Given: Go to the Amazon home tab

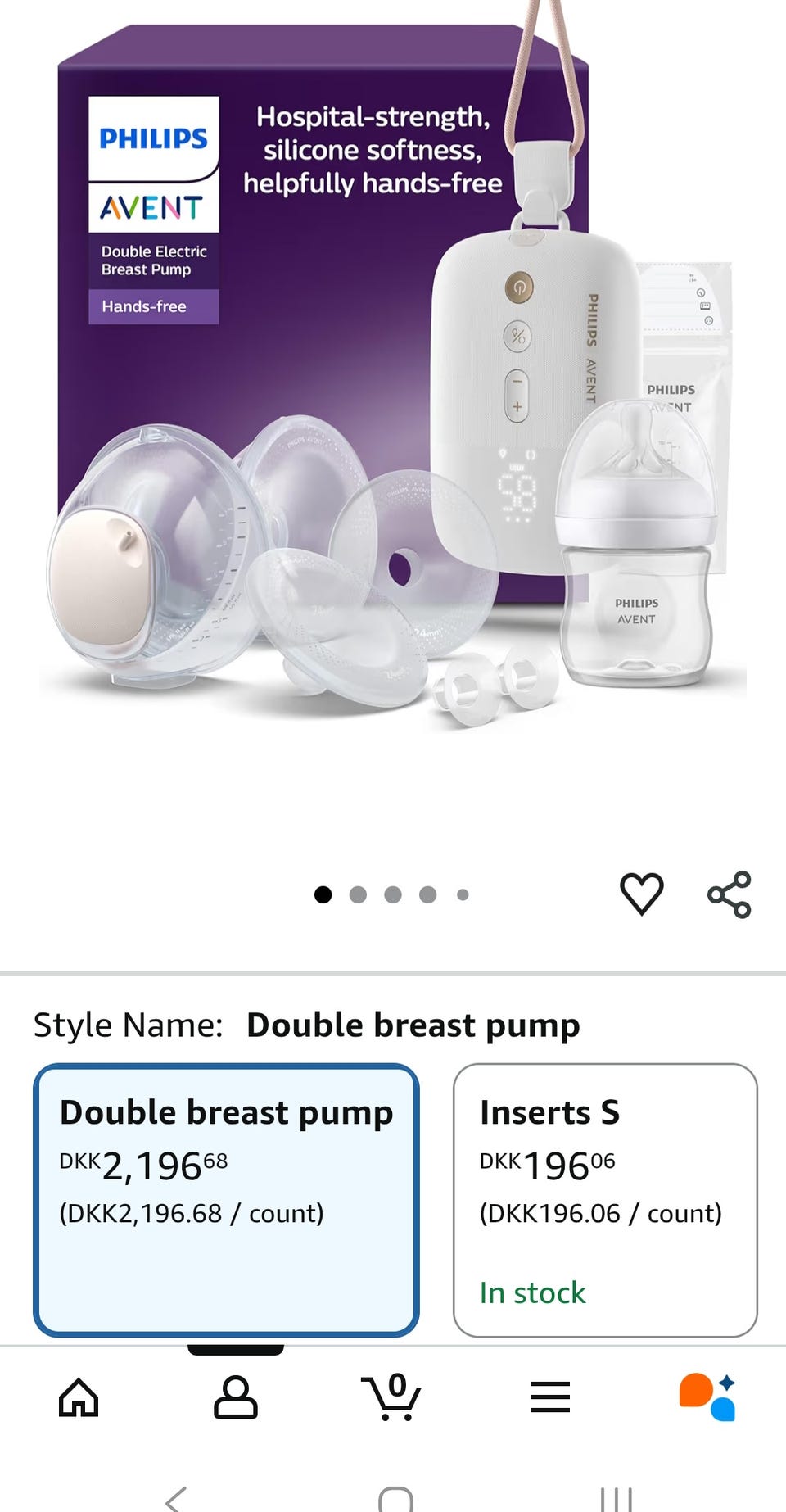Looking at the screenshot, I should [x=79, y=1397].
